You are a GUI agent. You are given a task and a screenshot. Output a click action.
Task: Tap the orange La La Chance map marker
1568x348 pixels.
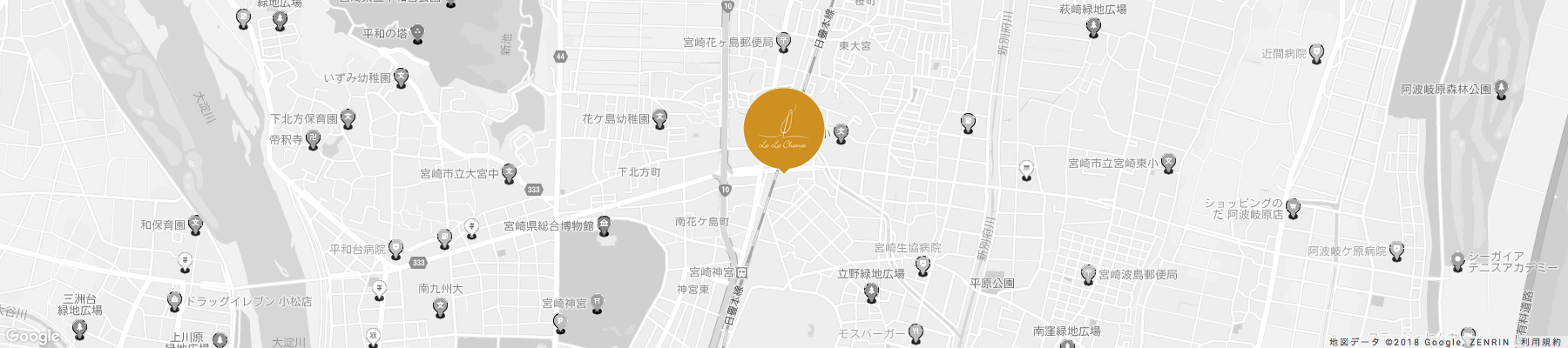click(x=783, y=129)
